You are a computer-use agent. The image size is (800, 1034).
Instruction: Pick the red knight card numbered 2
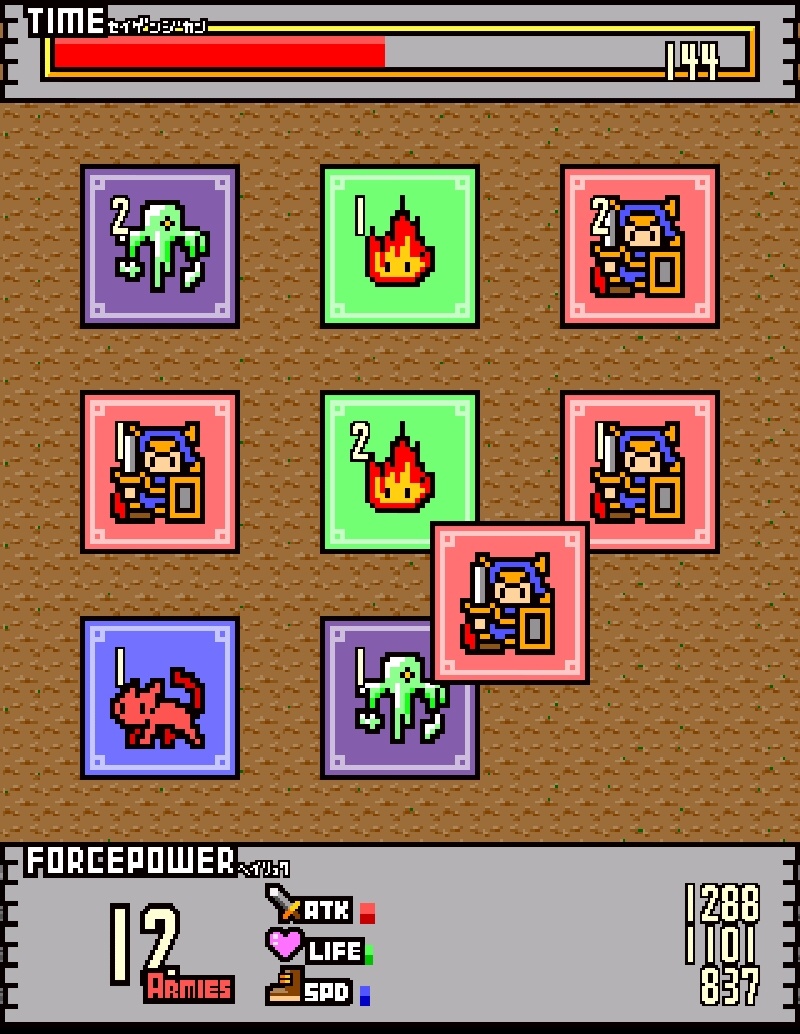coord(640,246)
